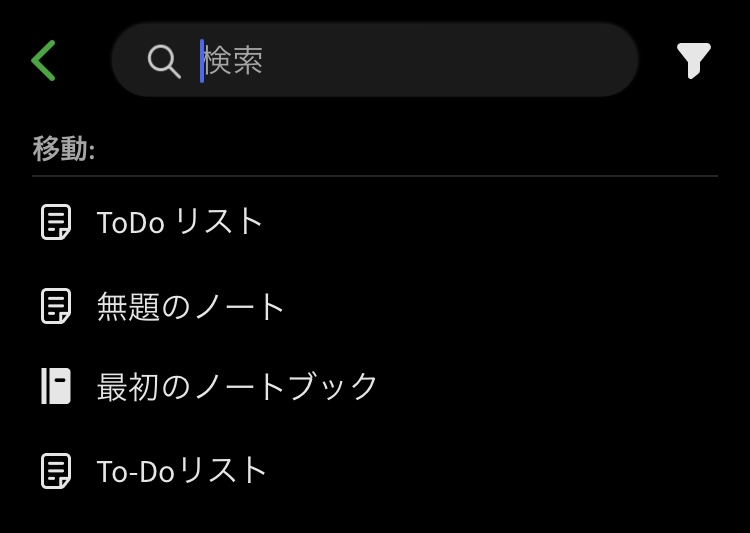The image size is (750, 533).
Task: Open the search filter options
Action: point(693,61)
